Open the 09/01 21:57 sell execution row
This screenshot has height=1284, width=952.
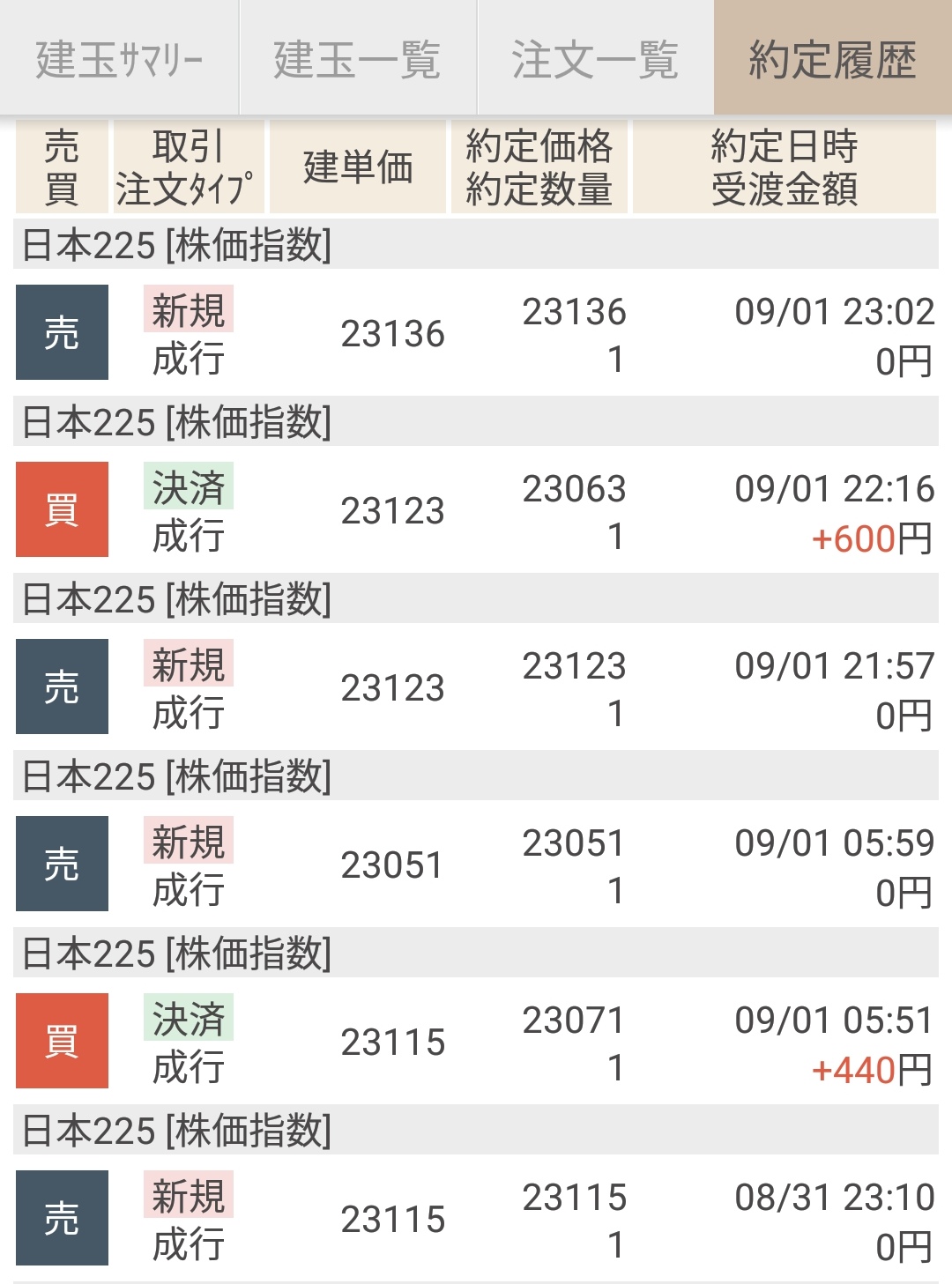pyautogui.click(x=476, y=688)
